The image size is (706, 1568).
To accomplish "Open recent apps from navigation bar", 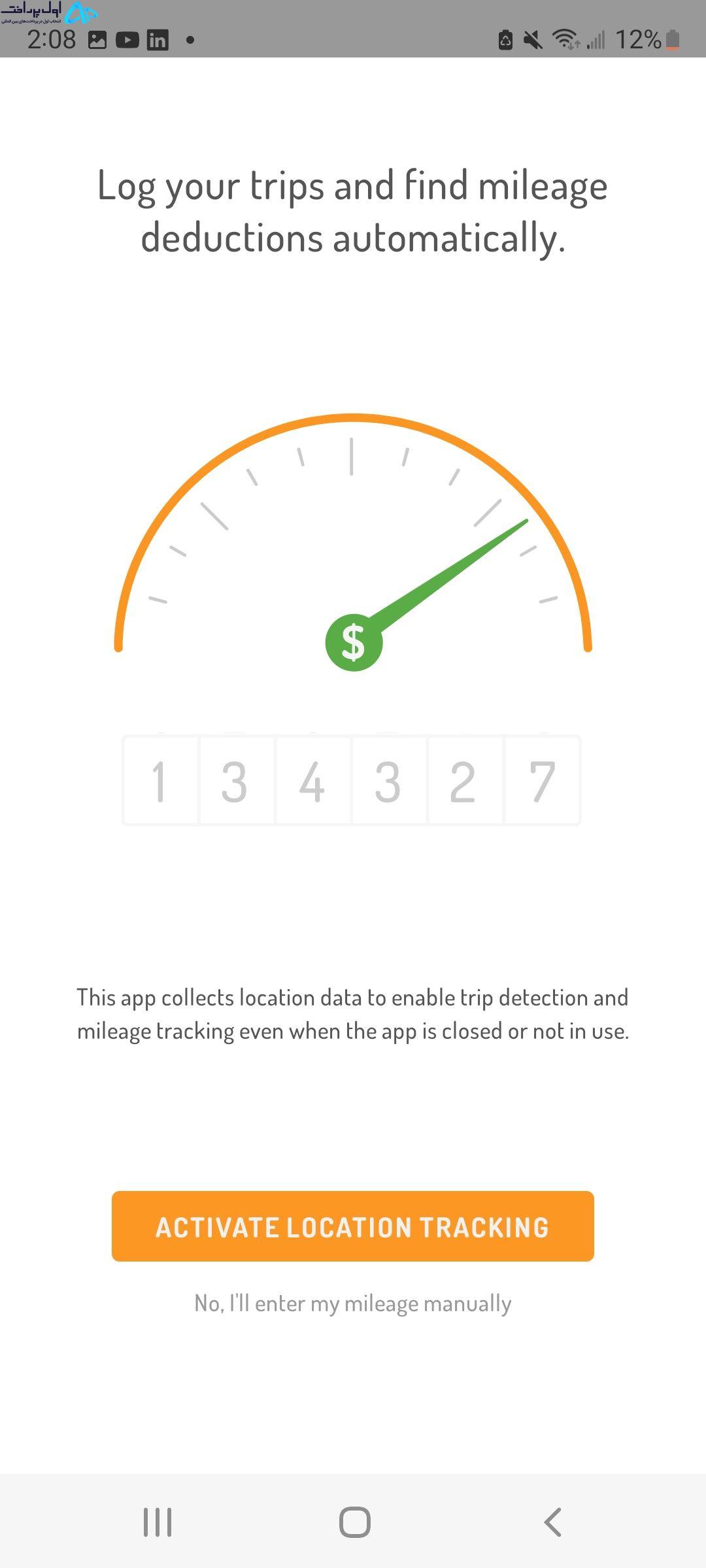I will point(158,1522).
